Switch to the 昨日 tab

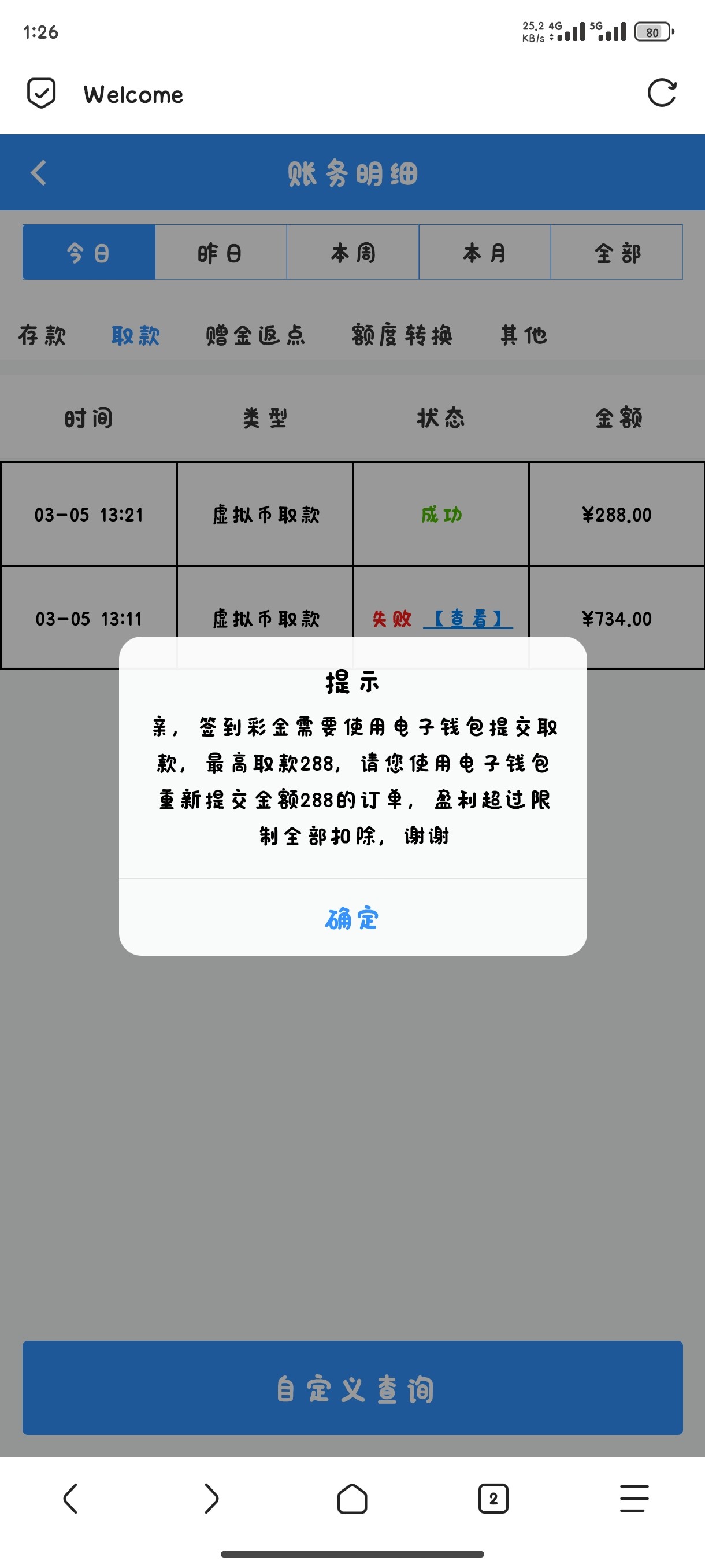click(220, 253)
